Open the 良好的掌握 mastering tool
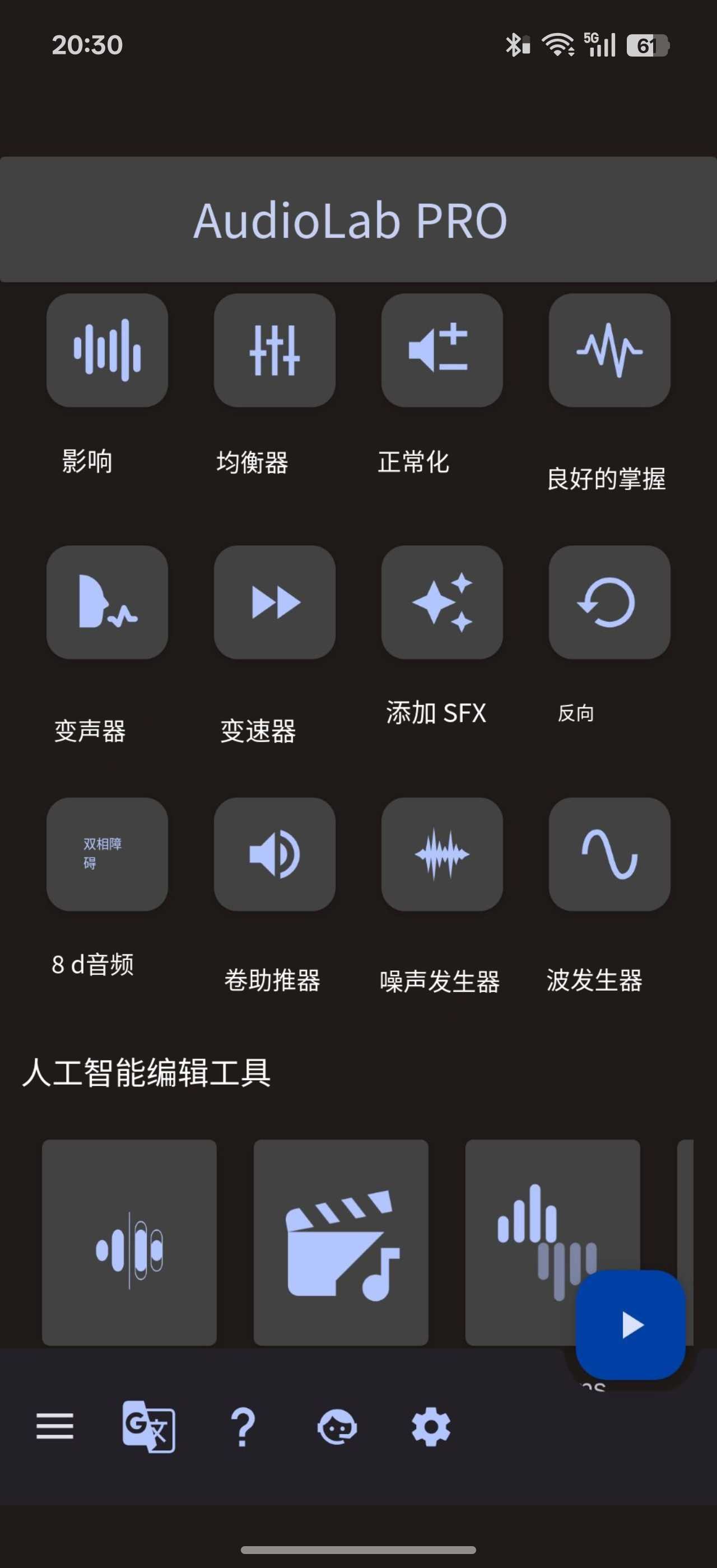The height and width of the screenshot is (1568, 717). pyautogui.click(x=609, y=351)
